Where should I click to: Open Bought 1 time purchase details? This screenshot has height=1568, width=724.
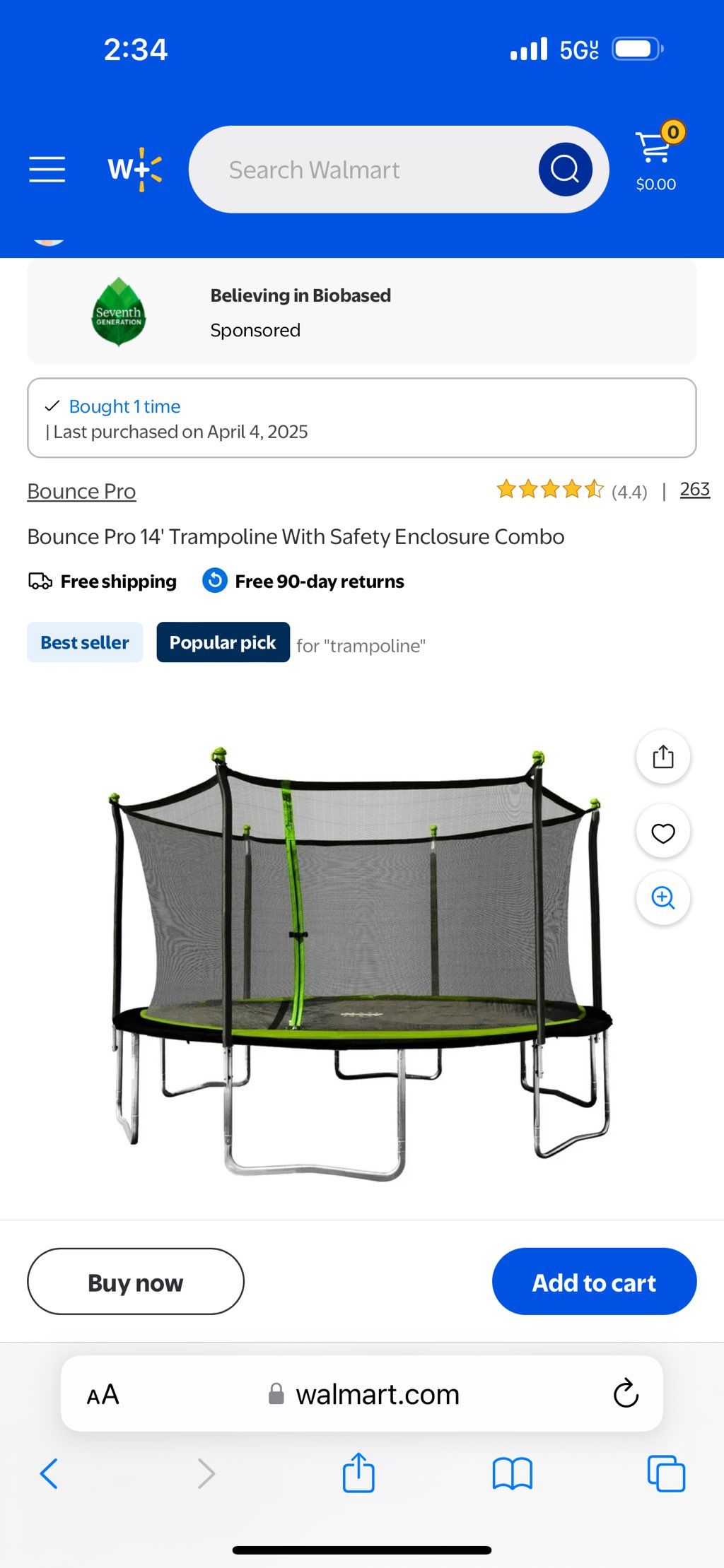(x=124, y=406)
